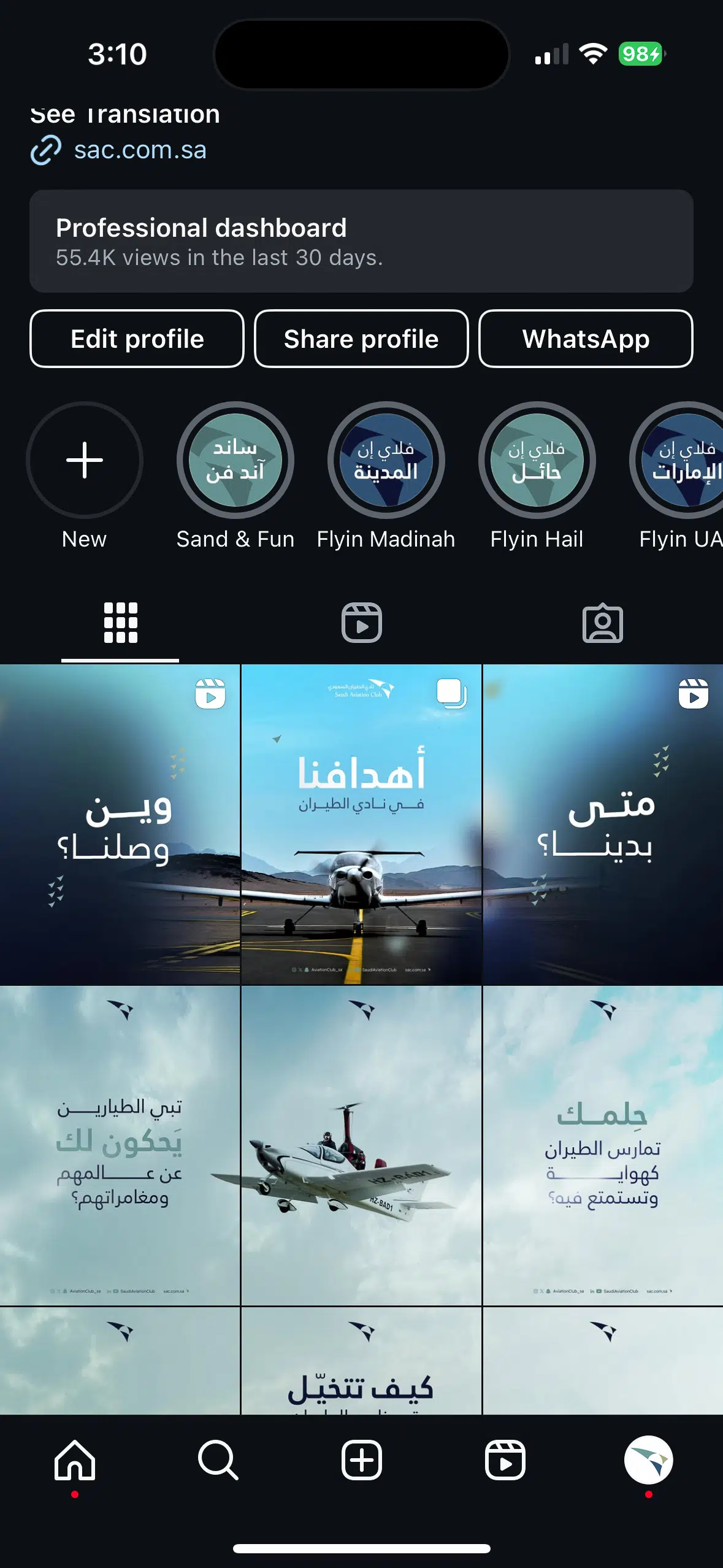Open the أهدافنا carousel post

click(x=361, y=824)
